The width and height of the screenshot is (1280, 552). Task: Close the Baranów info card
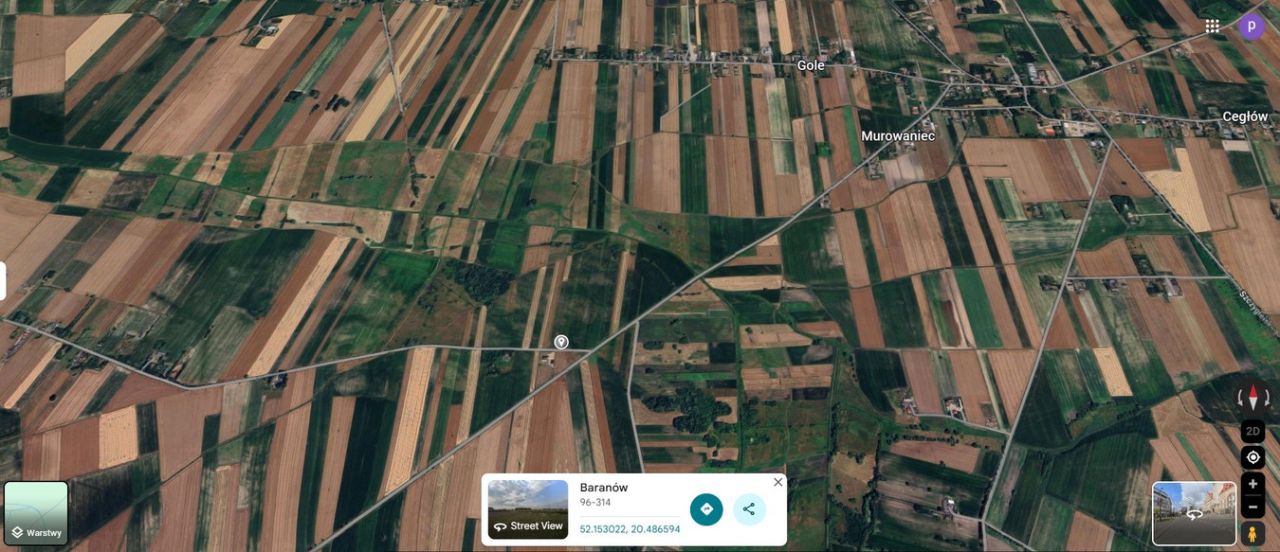[778, 483]
